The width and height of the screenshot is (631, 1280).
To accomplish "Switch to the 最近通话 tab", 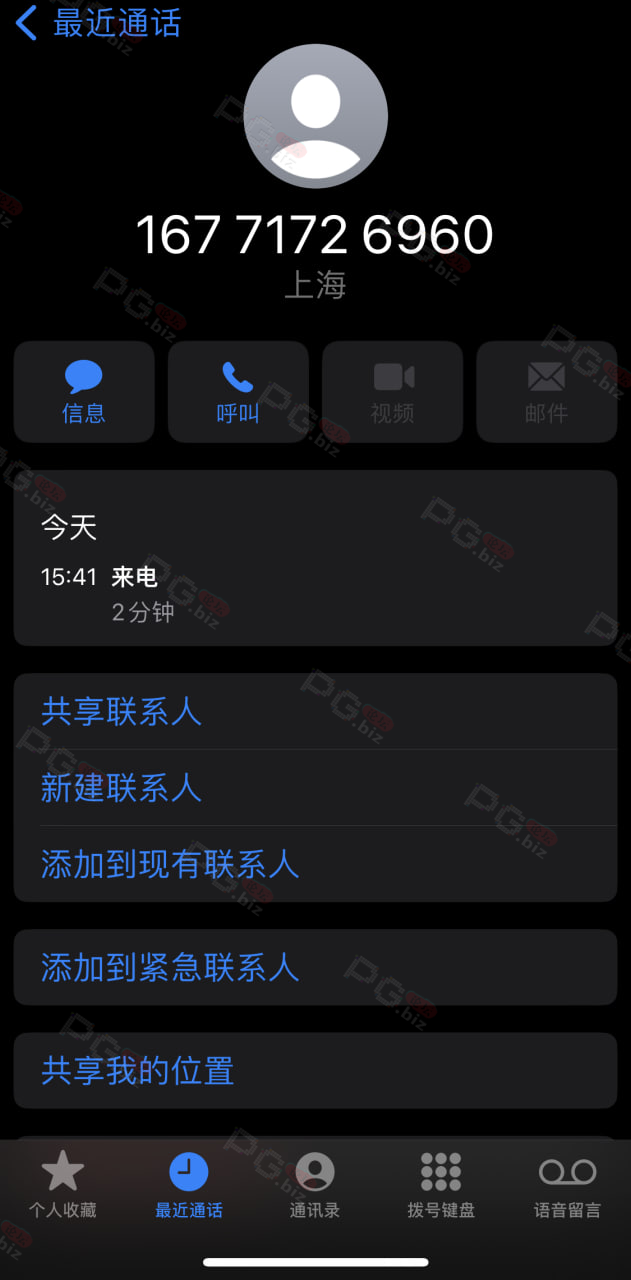I will pyautogui.click(x=189, y=1185).
